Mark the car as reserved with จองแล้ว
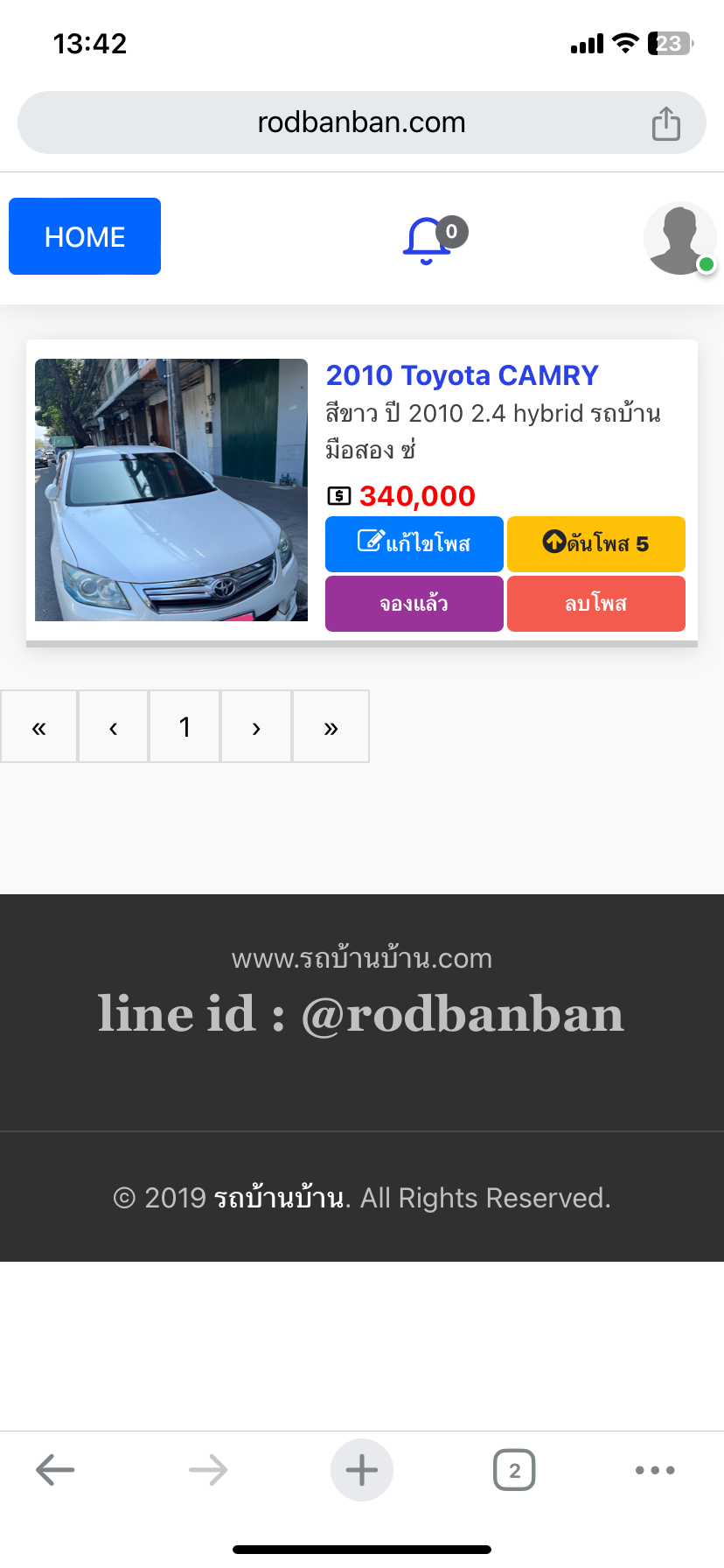 click(x=414, y=604)
